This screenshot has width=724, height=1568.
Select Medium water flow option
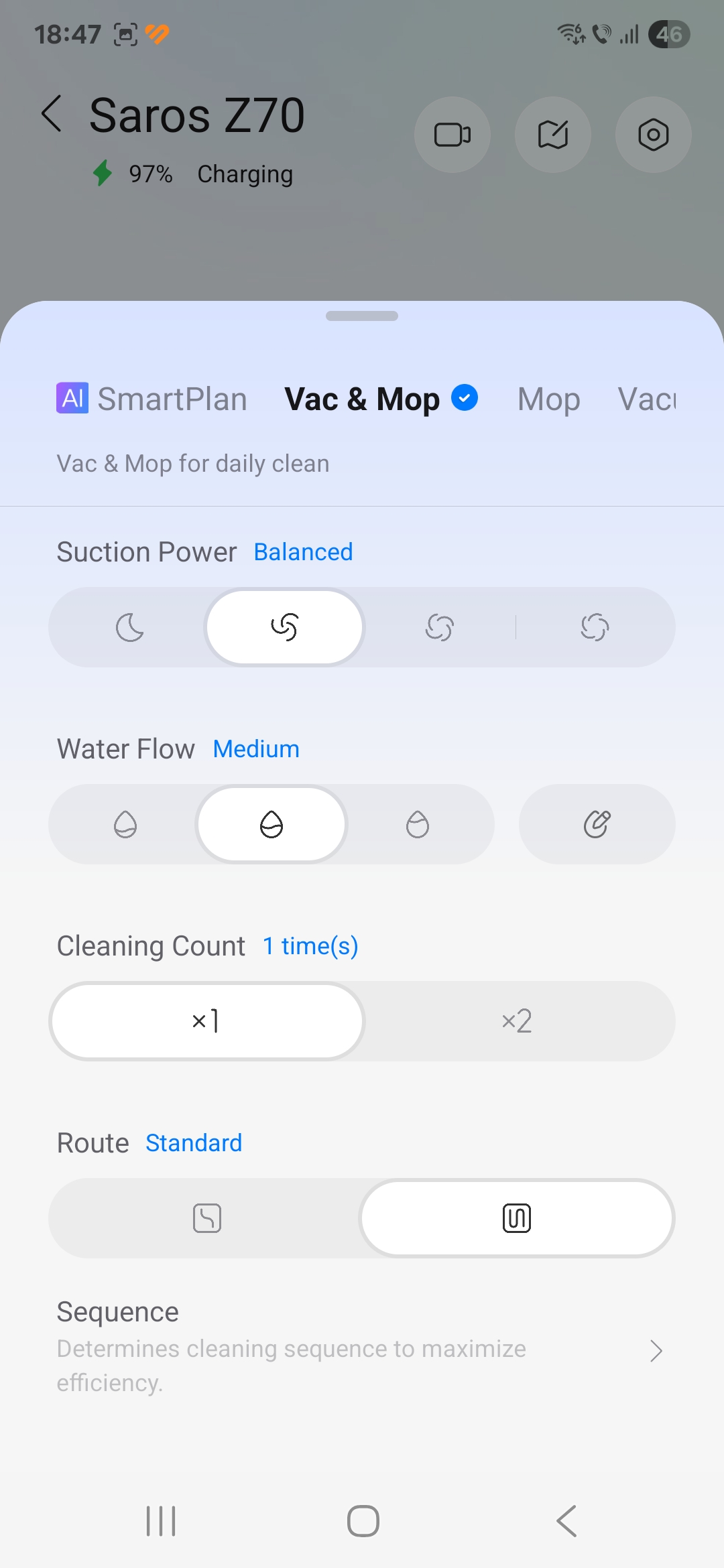pos(271,824)
